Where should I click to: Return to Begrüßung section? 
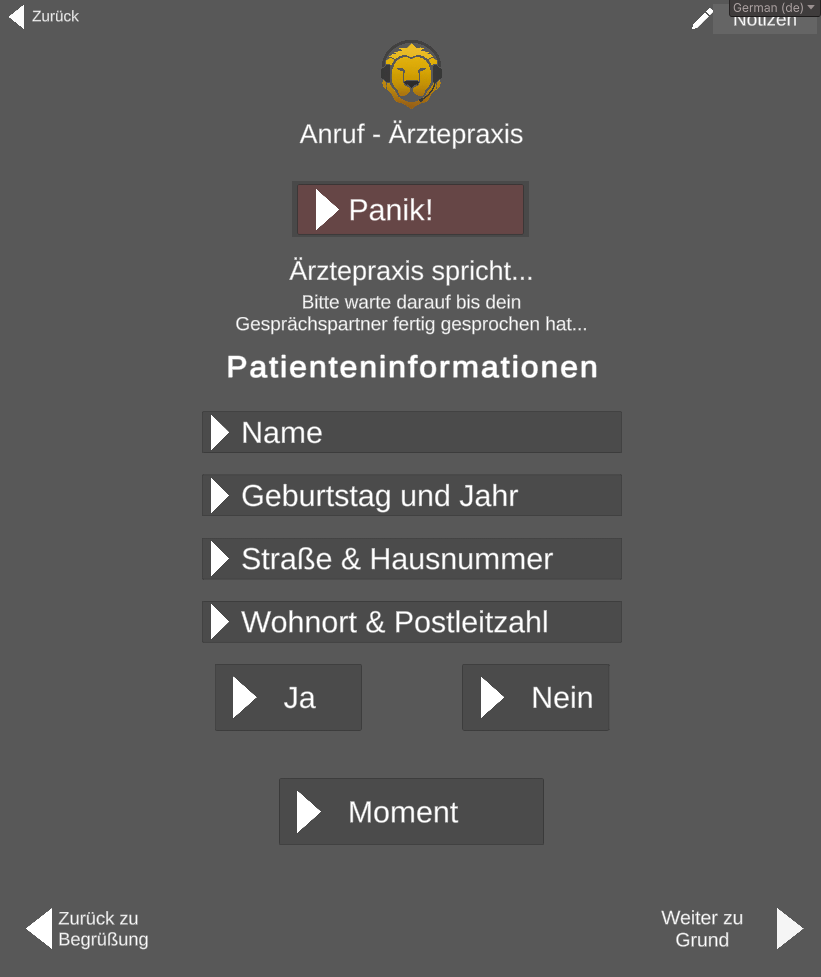(x=86, y=928)
